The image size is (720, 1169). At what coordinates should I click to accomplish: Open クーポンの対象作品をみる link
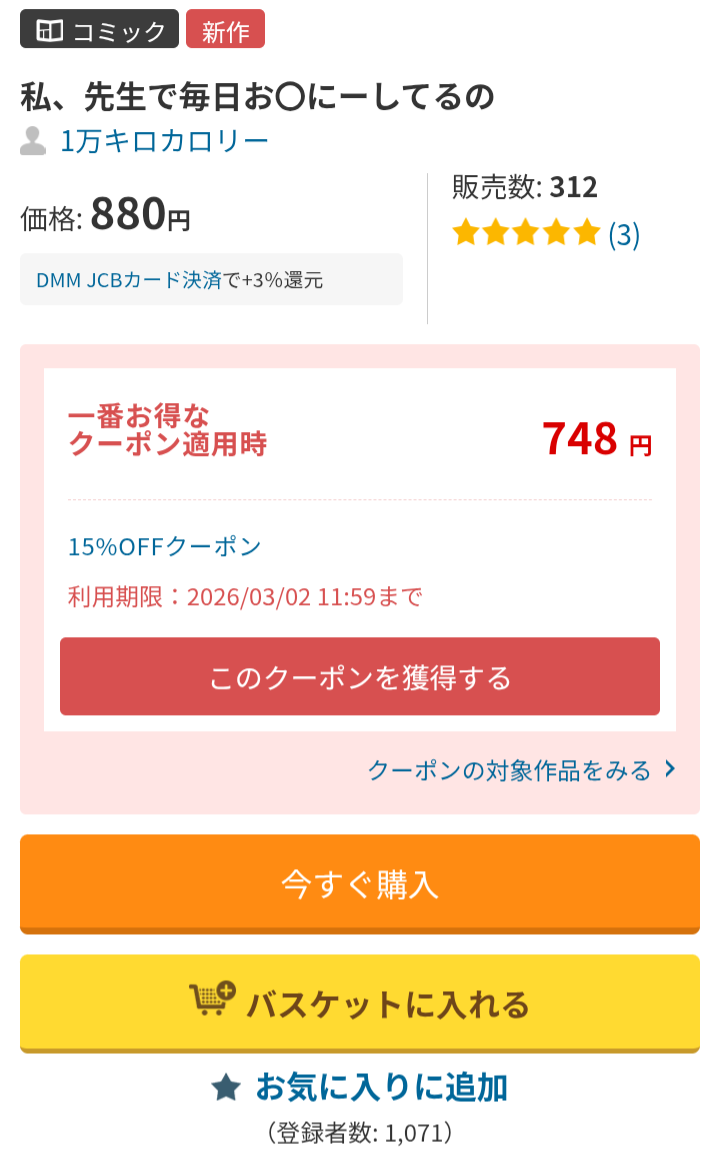click(521, 770)
